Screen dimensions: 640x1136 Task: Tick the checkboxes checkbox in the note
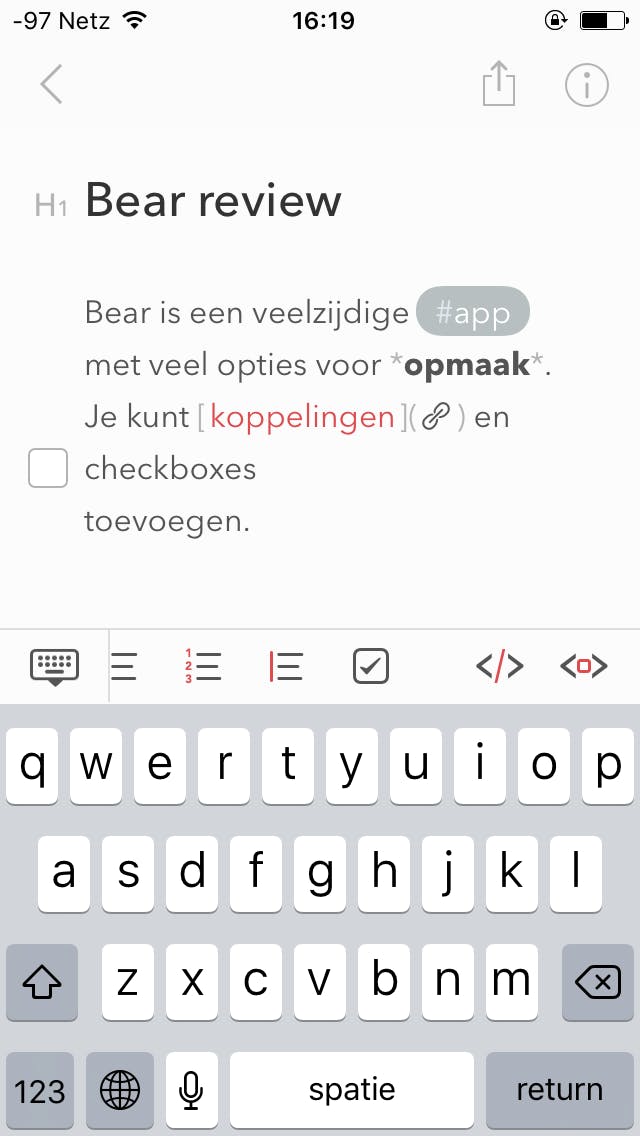tap(48, 468)
